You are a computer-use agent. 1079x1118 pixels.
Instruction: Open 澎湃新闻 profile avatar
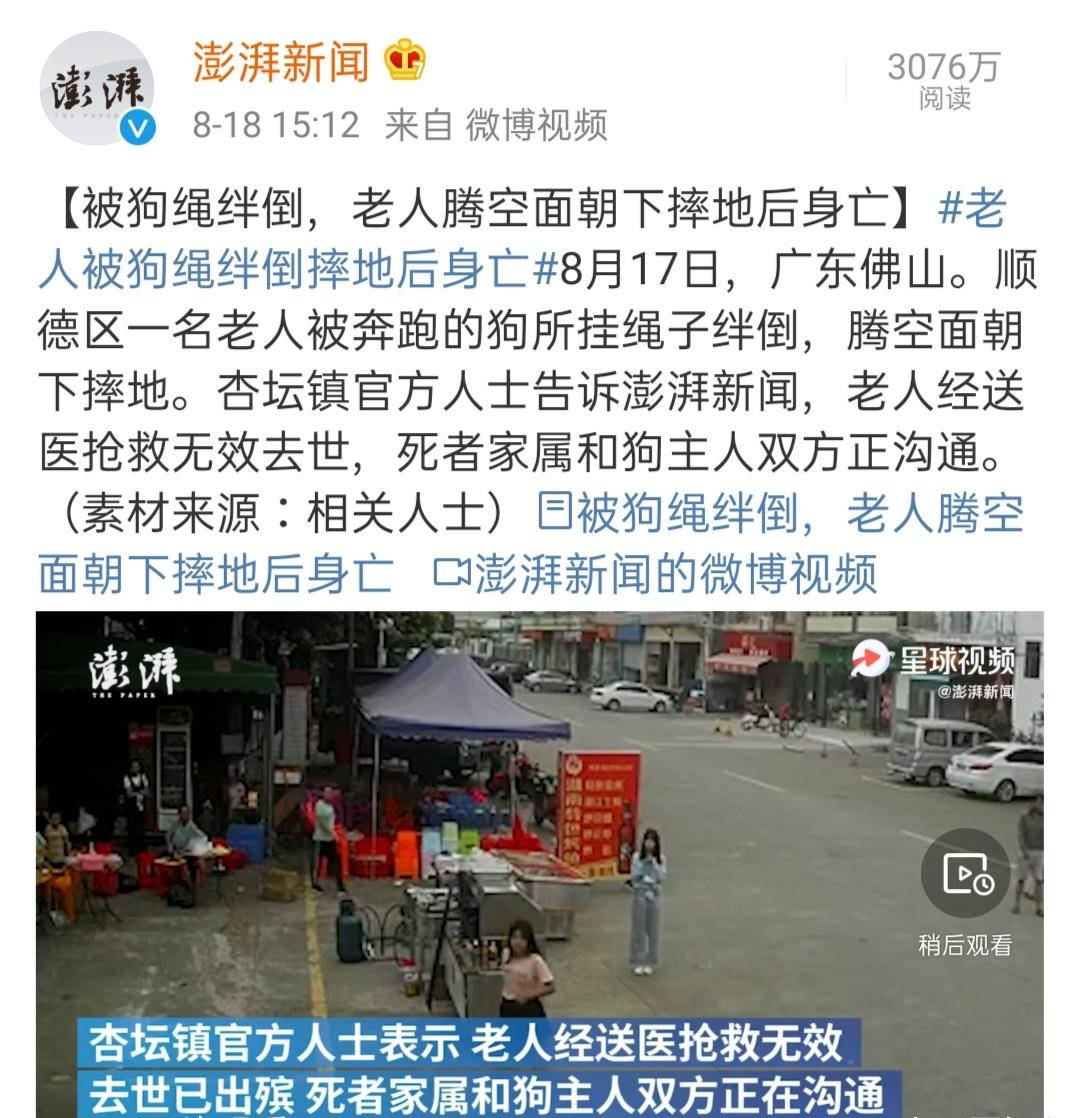(x=97, y=88)
